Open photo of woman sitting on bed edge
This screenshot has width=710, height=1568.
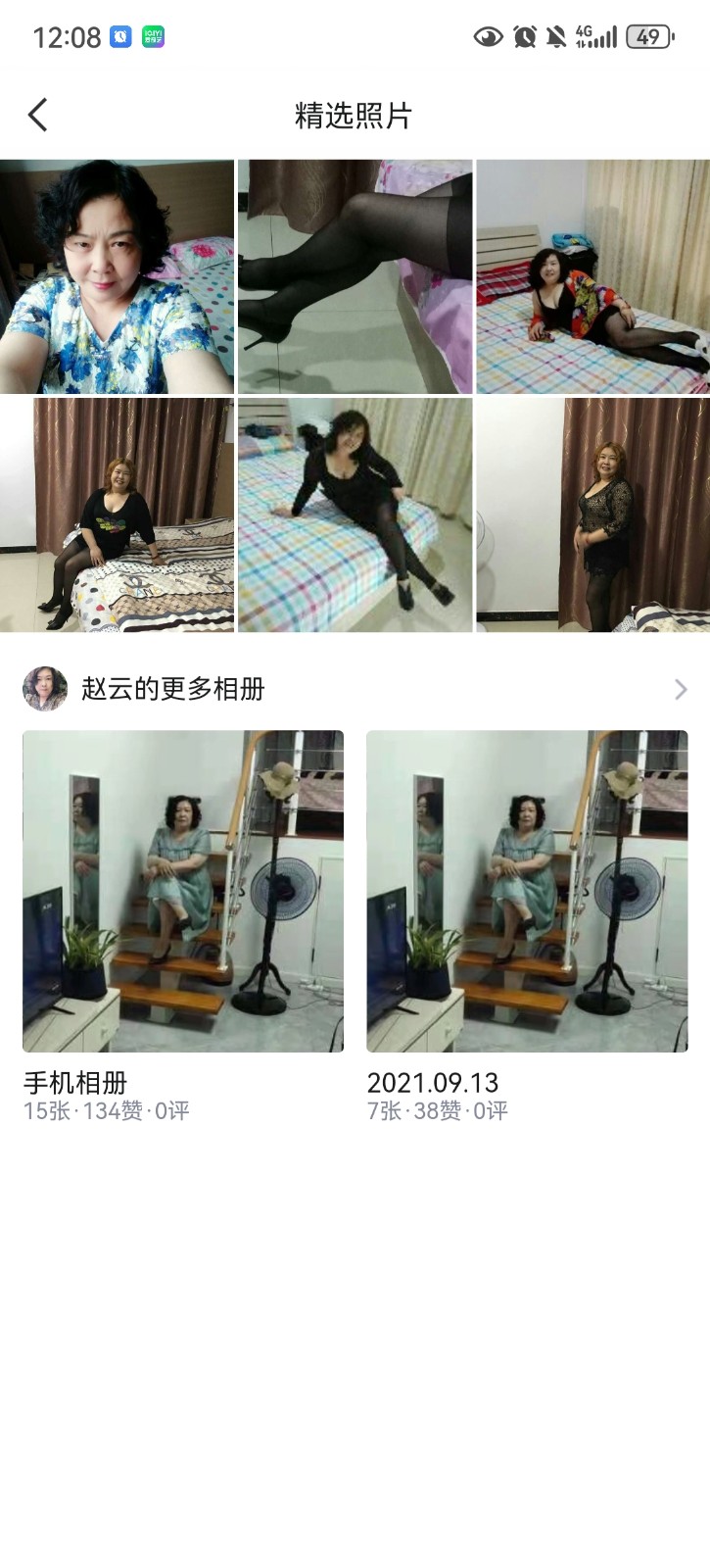(x=117, y=514)
